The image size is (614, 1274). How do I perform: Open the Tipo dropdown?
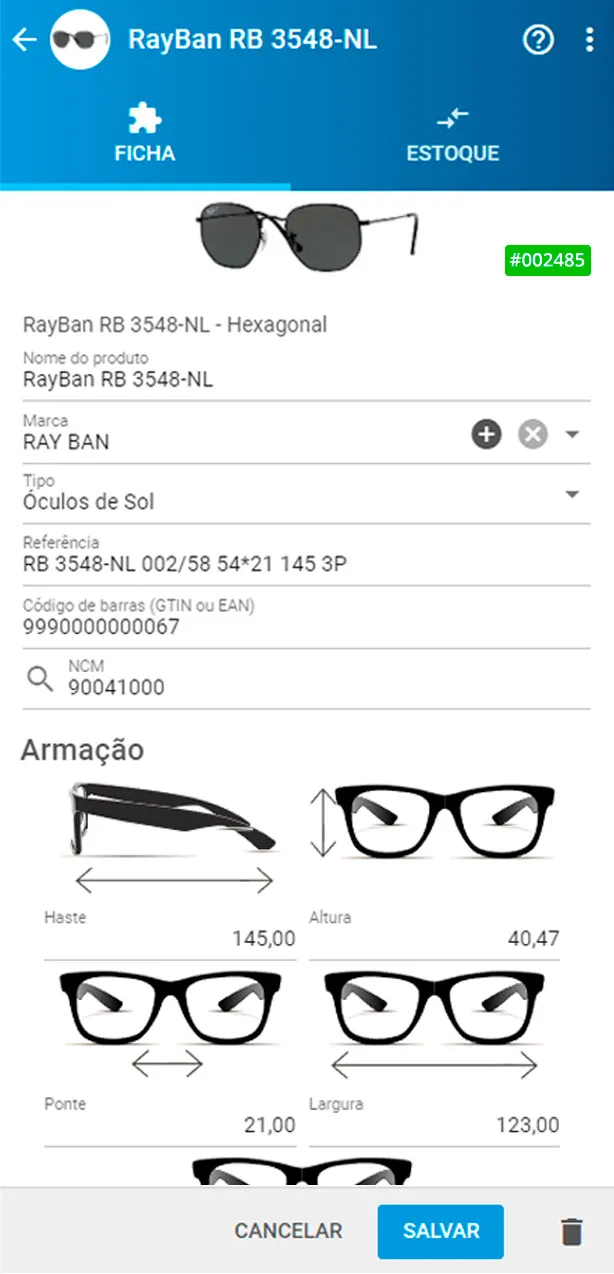(x=572, y=495)
